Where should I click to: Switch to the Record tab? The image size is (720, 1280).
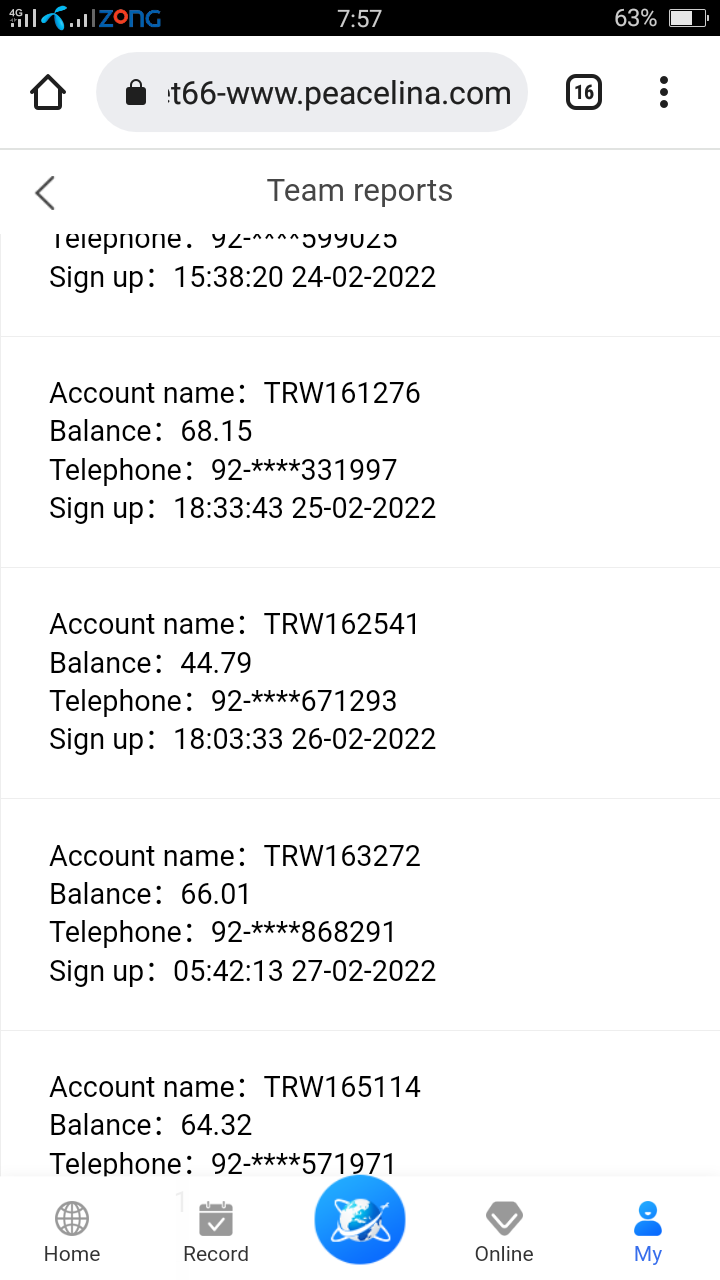click(x=216, y=1232)
